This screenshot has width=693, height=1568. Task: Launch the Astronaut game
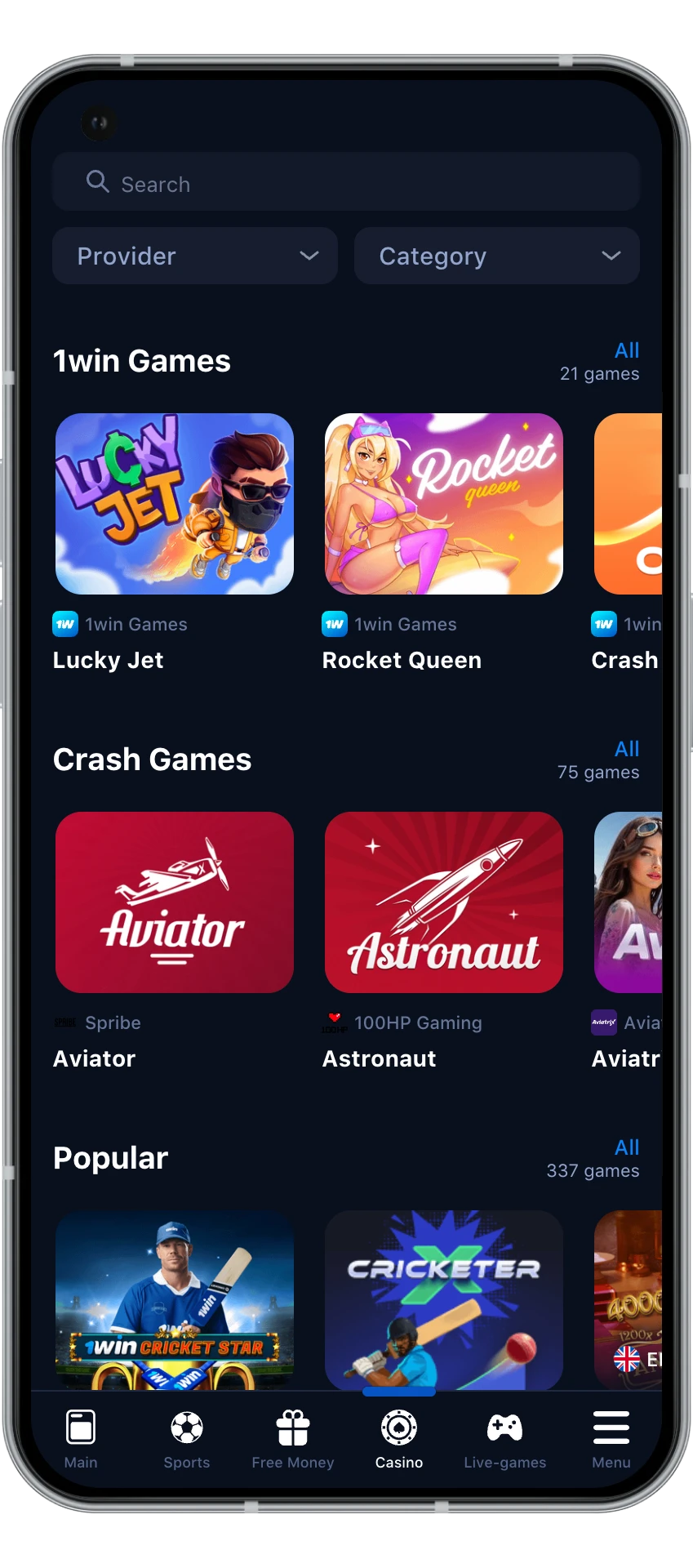tap(444, 902)
